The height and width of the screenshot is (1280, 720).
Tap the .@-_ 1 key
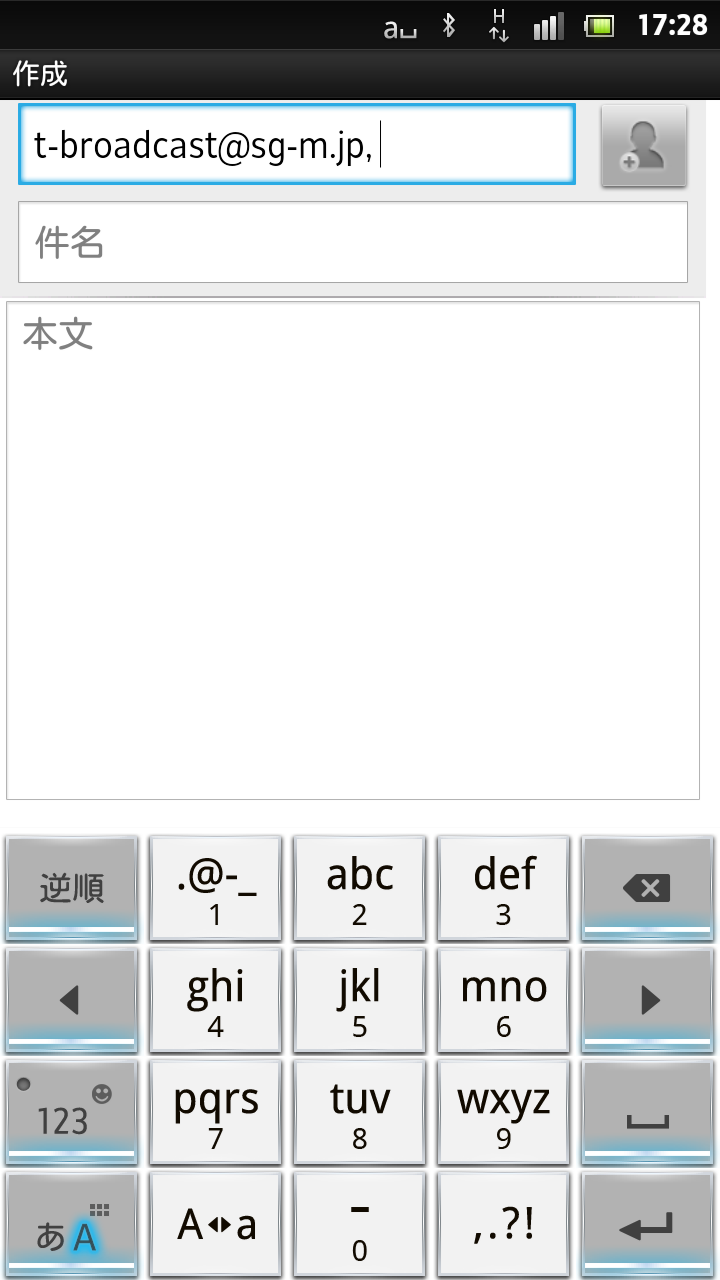click(x=216, y=888)
